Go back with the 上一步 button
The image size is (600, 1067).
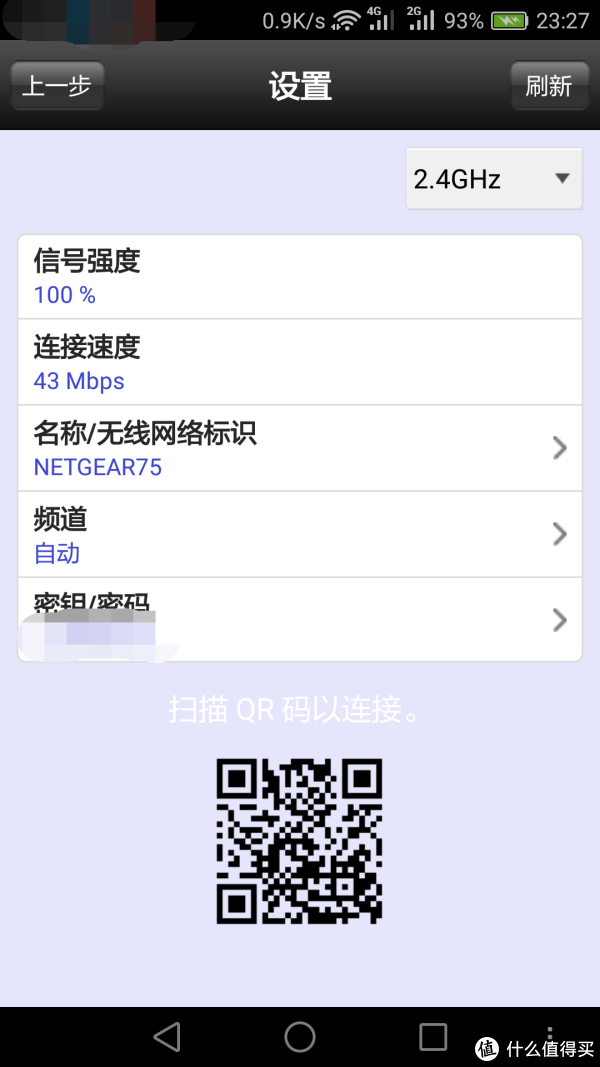(x=57, y=86)
